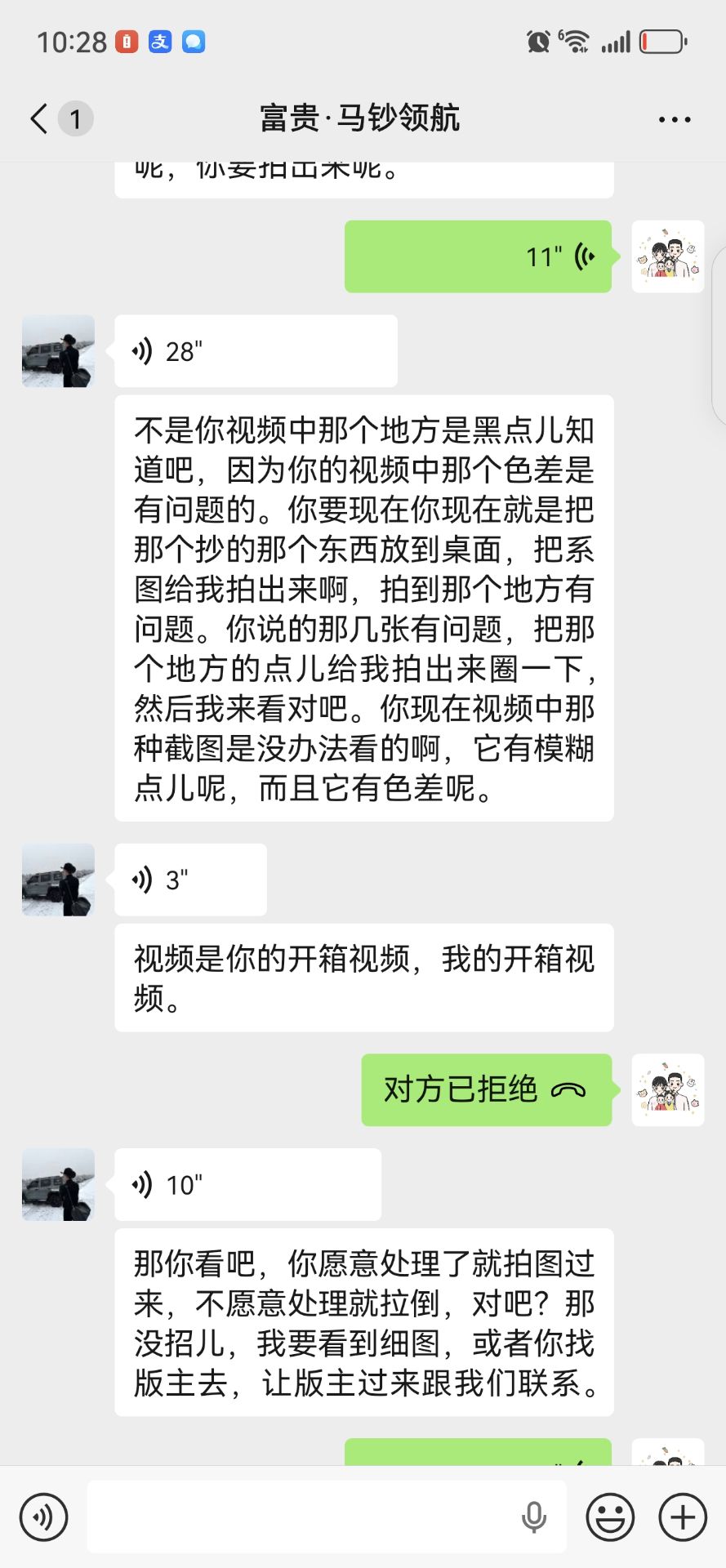Screen dimensions: 726x1568
Task: Call back from the declined call bubble
Action: (x=486, y=1089)
